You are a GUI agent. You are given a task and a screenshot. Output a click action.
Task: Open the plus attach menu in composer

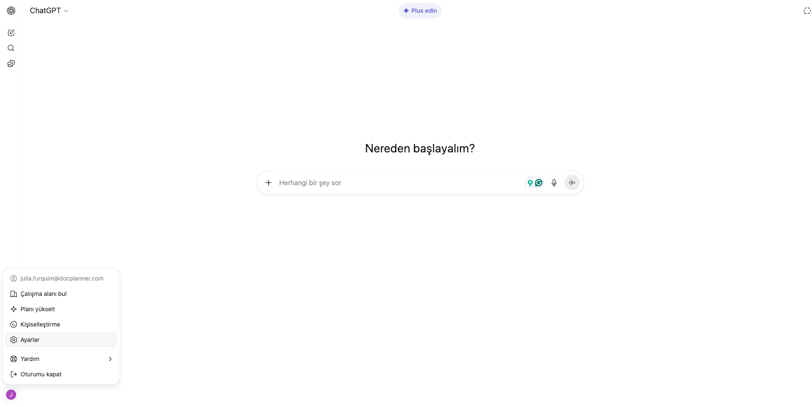(268, 183)
